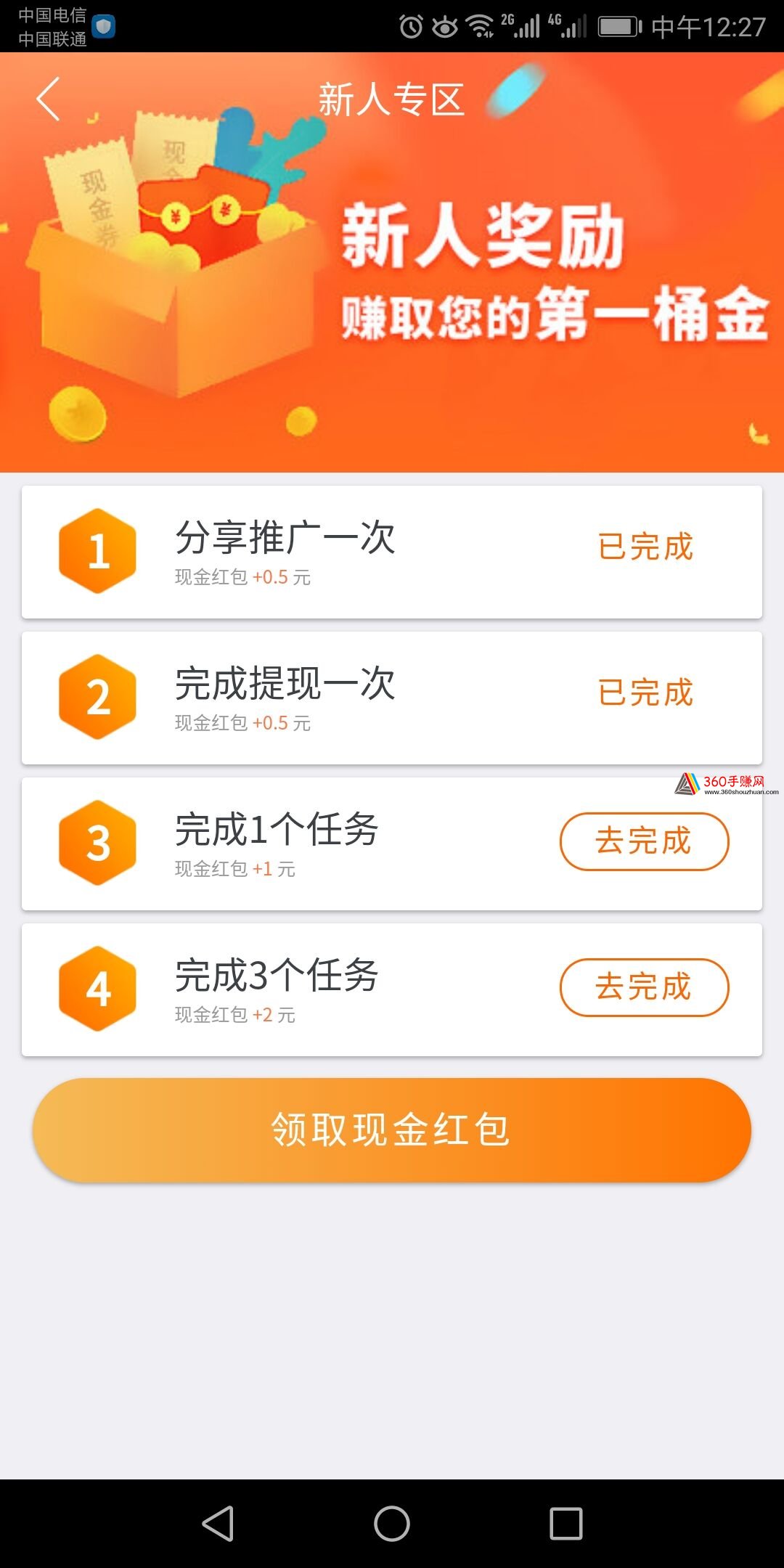Claim the 领取现金红包 reward
The image size is (784, 1568).
(392, 1130)
